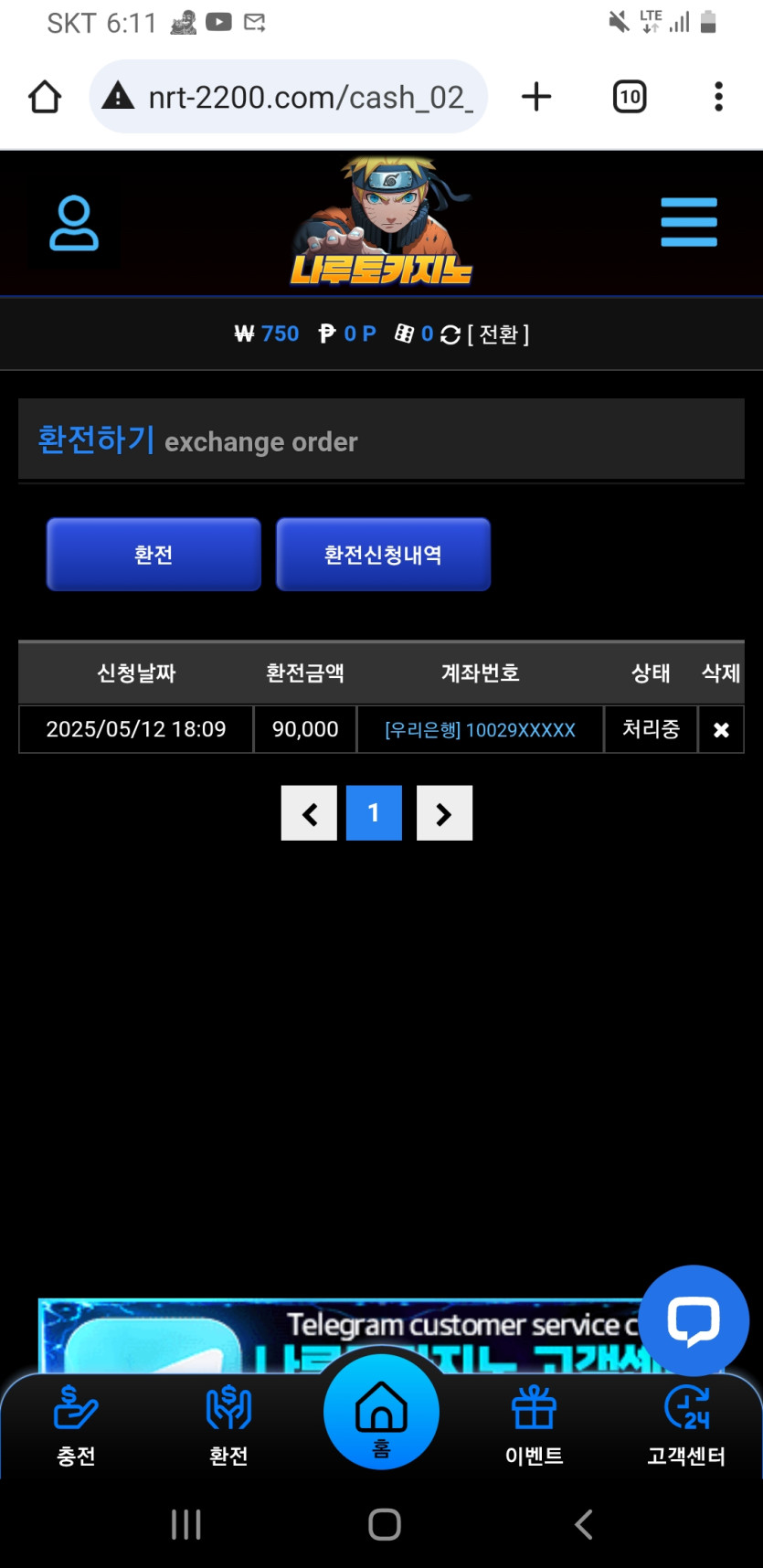Select page 1
Image resolution: width=763 pixels, height=1568 pixels.
(374, 813)
